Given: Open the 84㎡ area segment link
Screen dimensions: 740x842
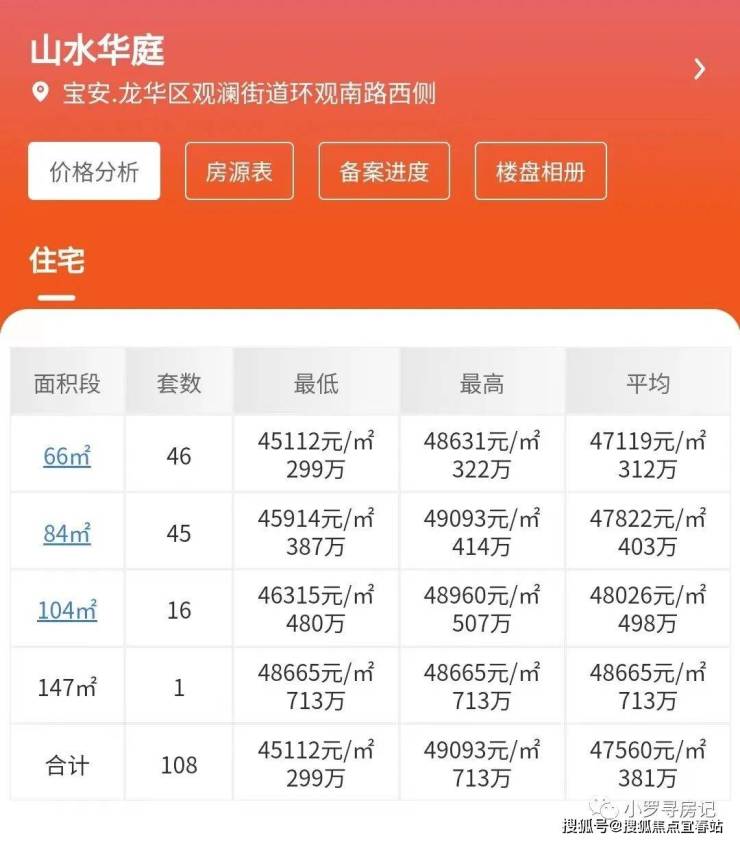Looking at the screenshot, I should (67, 533).
